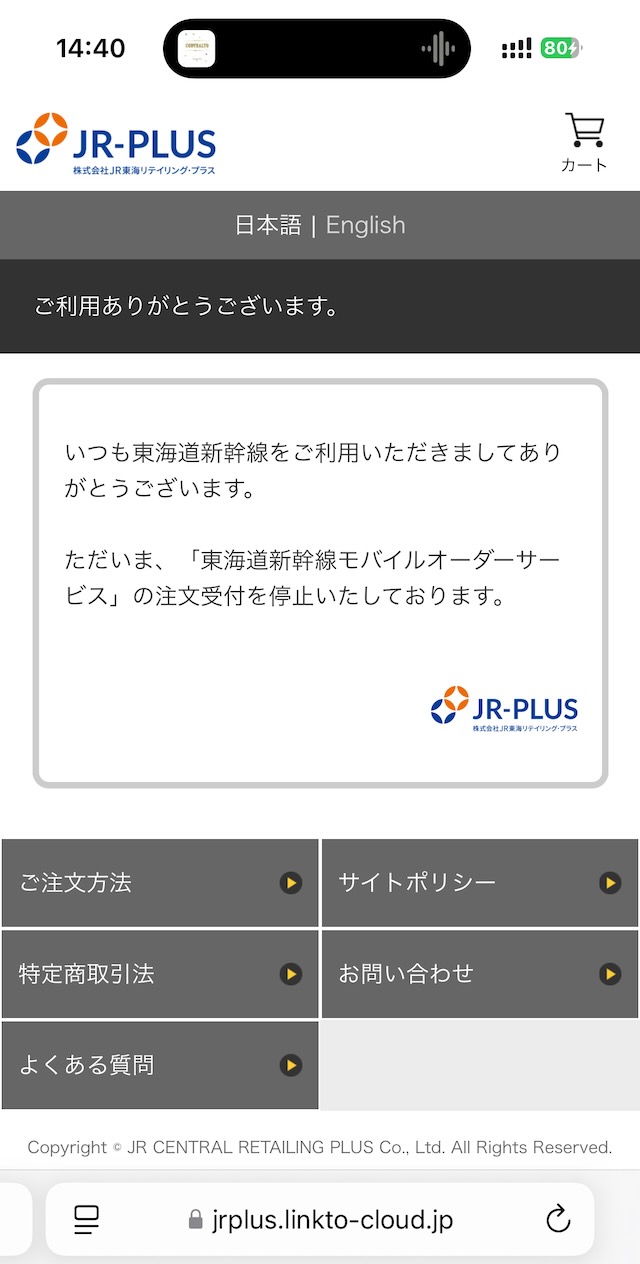The image size is (640, 1264).
Task: Open the shopping cart (カート)
Action: (x=584, y=143)
